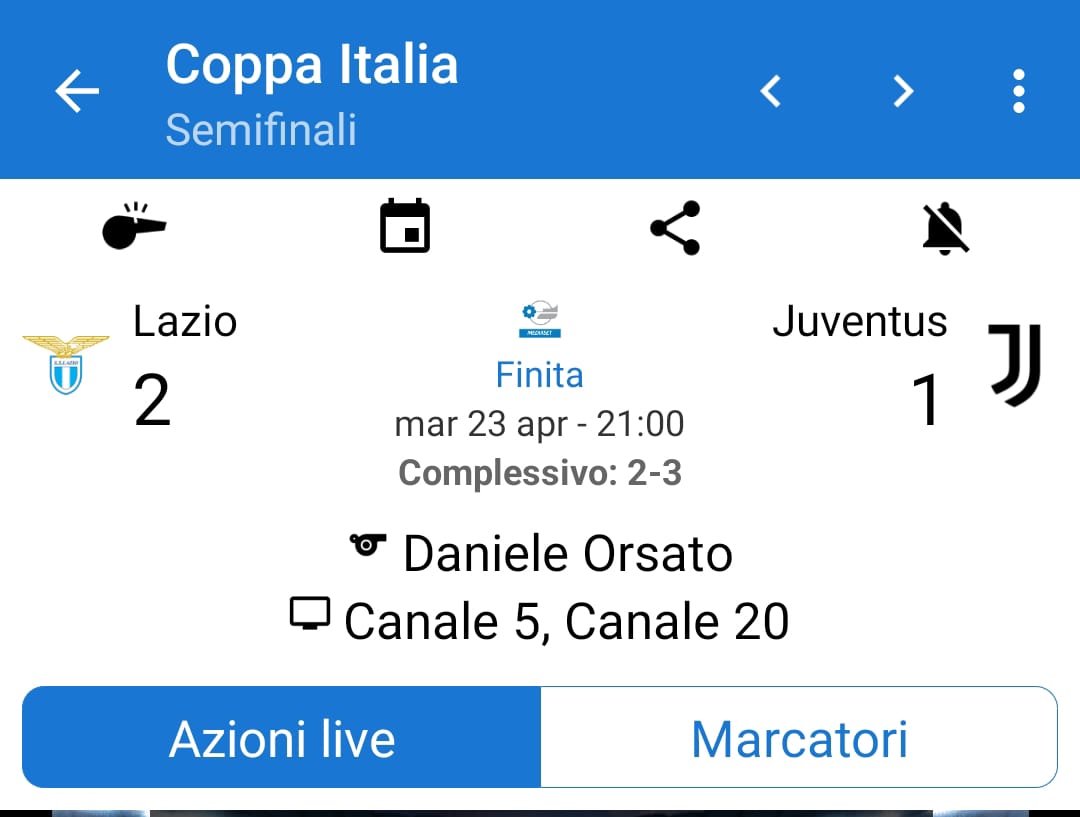The width and height of the screenshot is (1080, 817).
Task: Open Lazio team page
Action: click(66, 364)
